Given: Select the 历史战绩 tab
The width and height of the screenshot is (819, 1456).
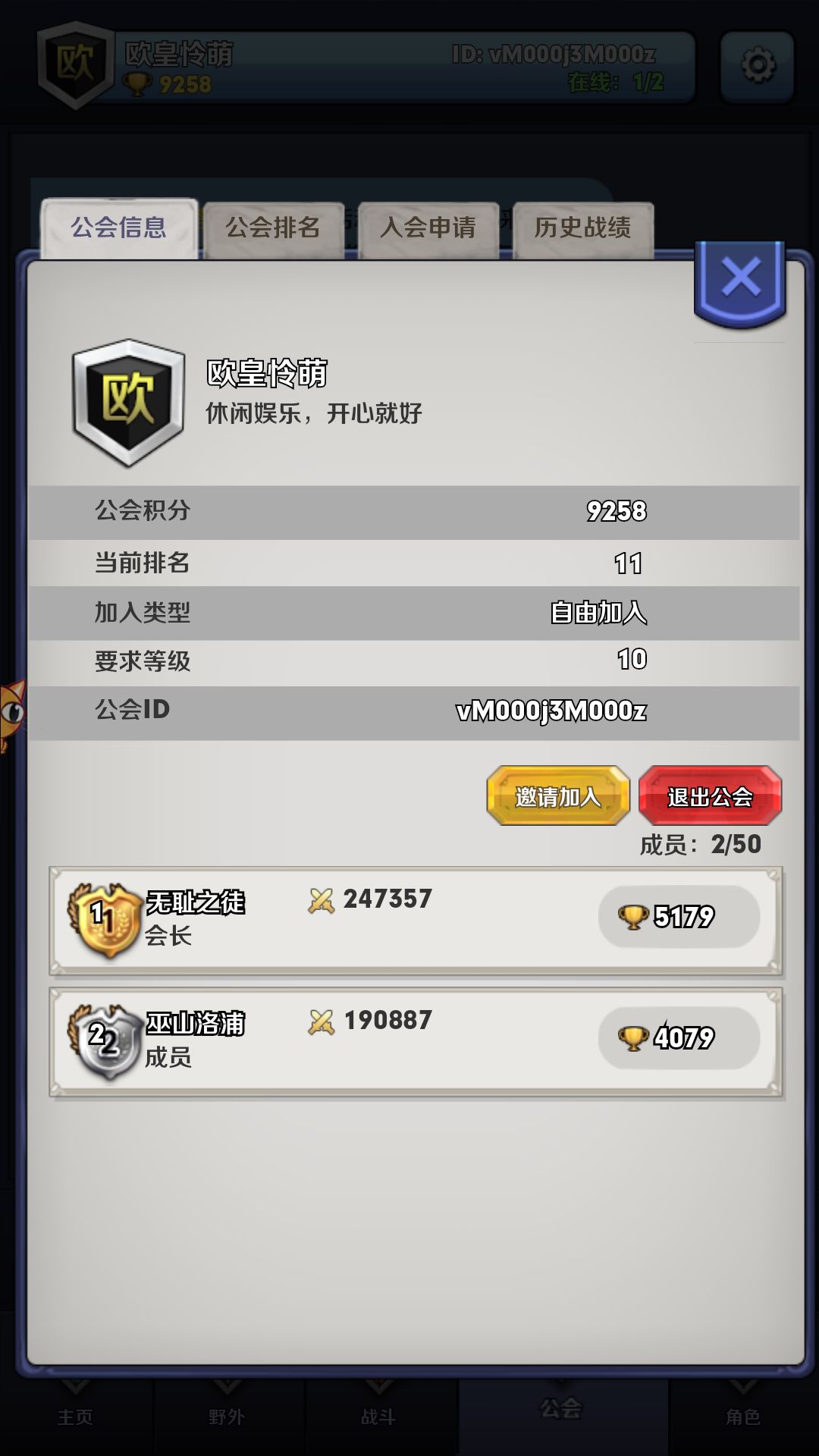Looking at the screenshot, I should pos(582,227).
